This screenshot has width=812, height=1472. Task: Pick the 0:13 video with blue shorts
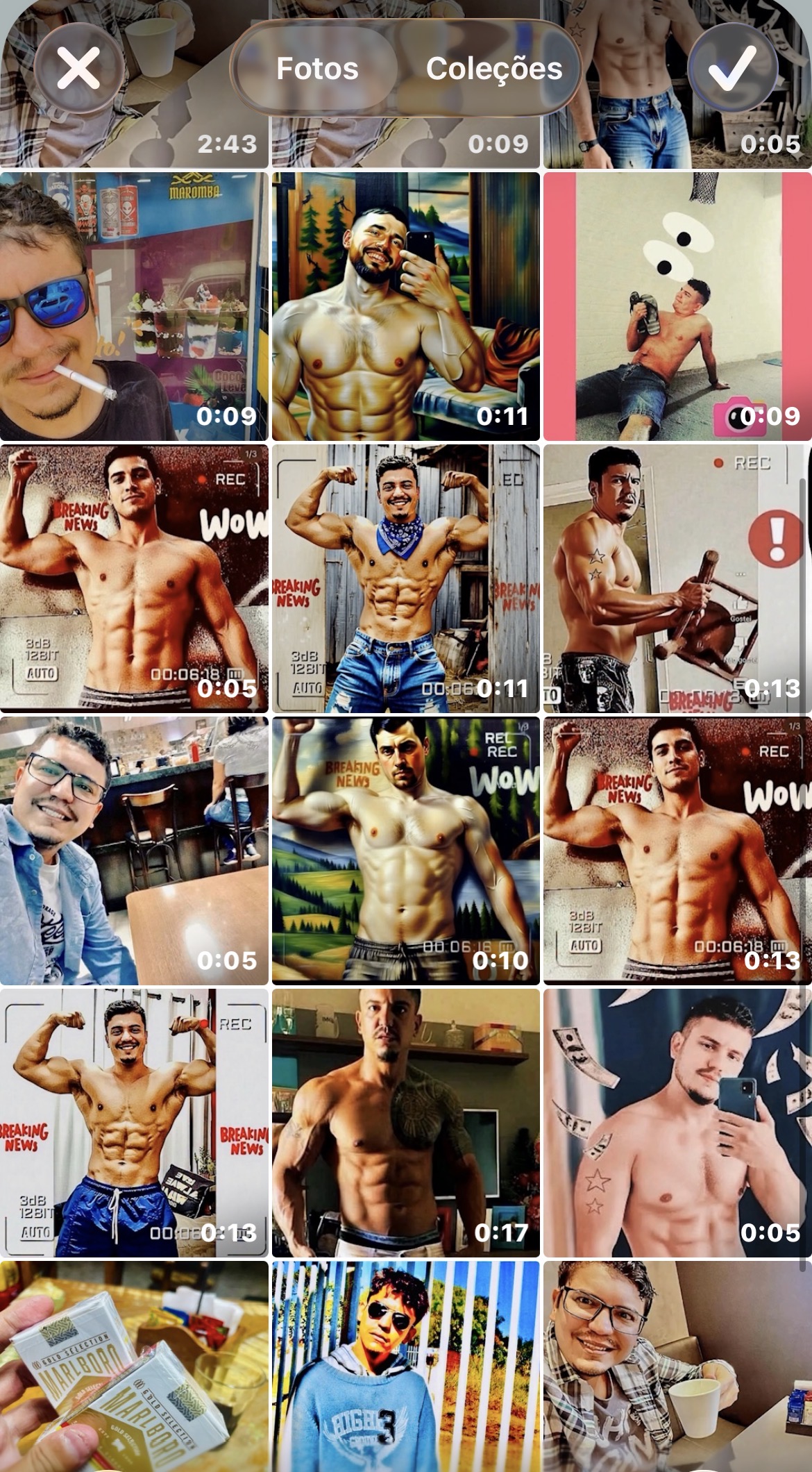click(x=133, y=1123)
